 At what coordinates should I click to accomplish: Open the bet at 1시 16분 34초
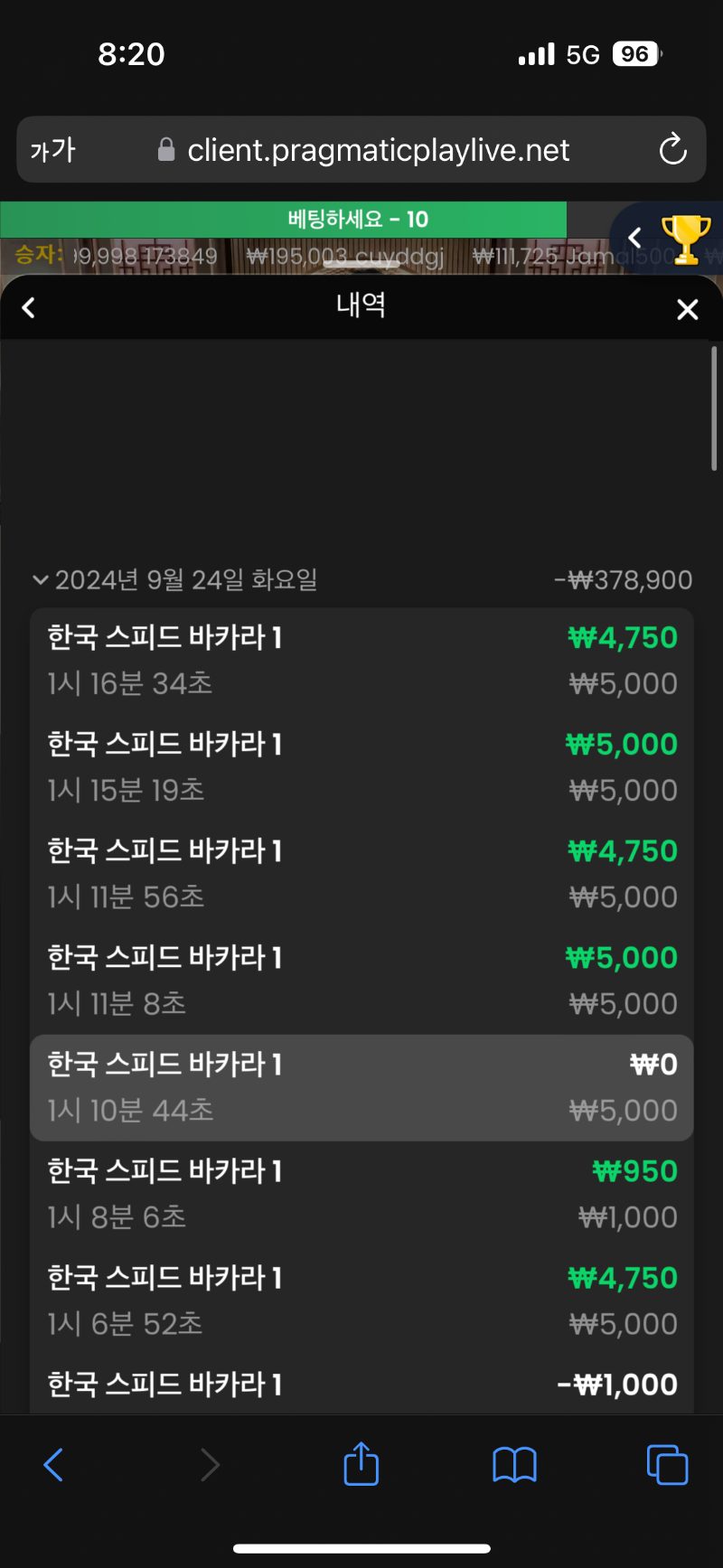click(361, 661)
